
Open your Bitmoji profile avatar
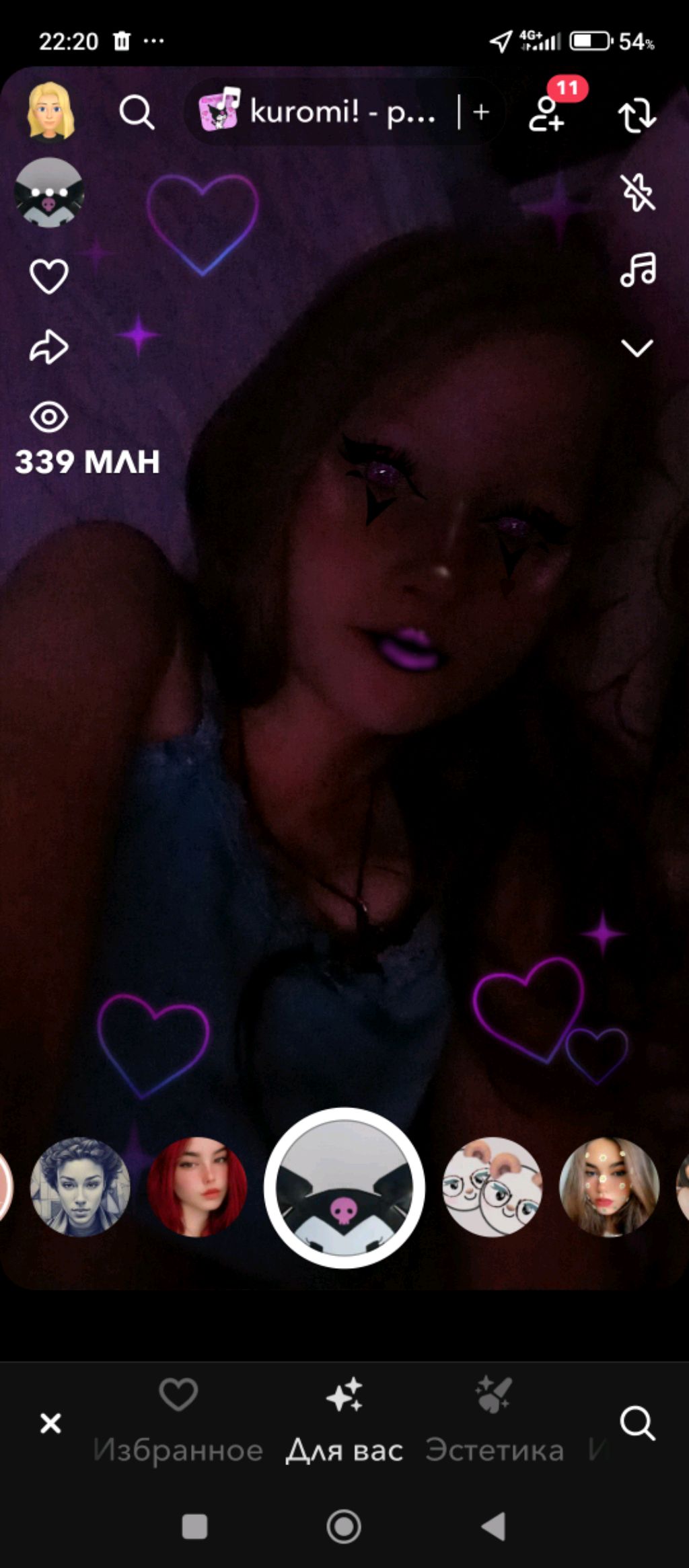click(50, 112)
